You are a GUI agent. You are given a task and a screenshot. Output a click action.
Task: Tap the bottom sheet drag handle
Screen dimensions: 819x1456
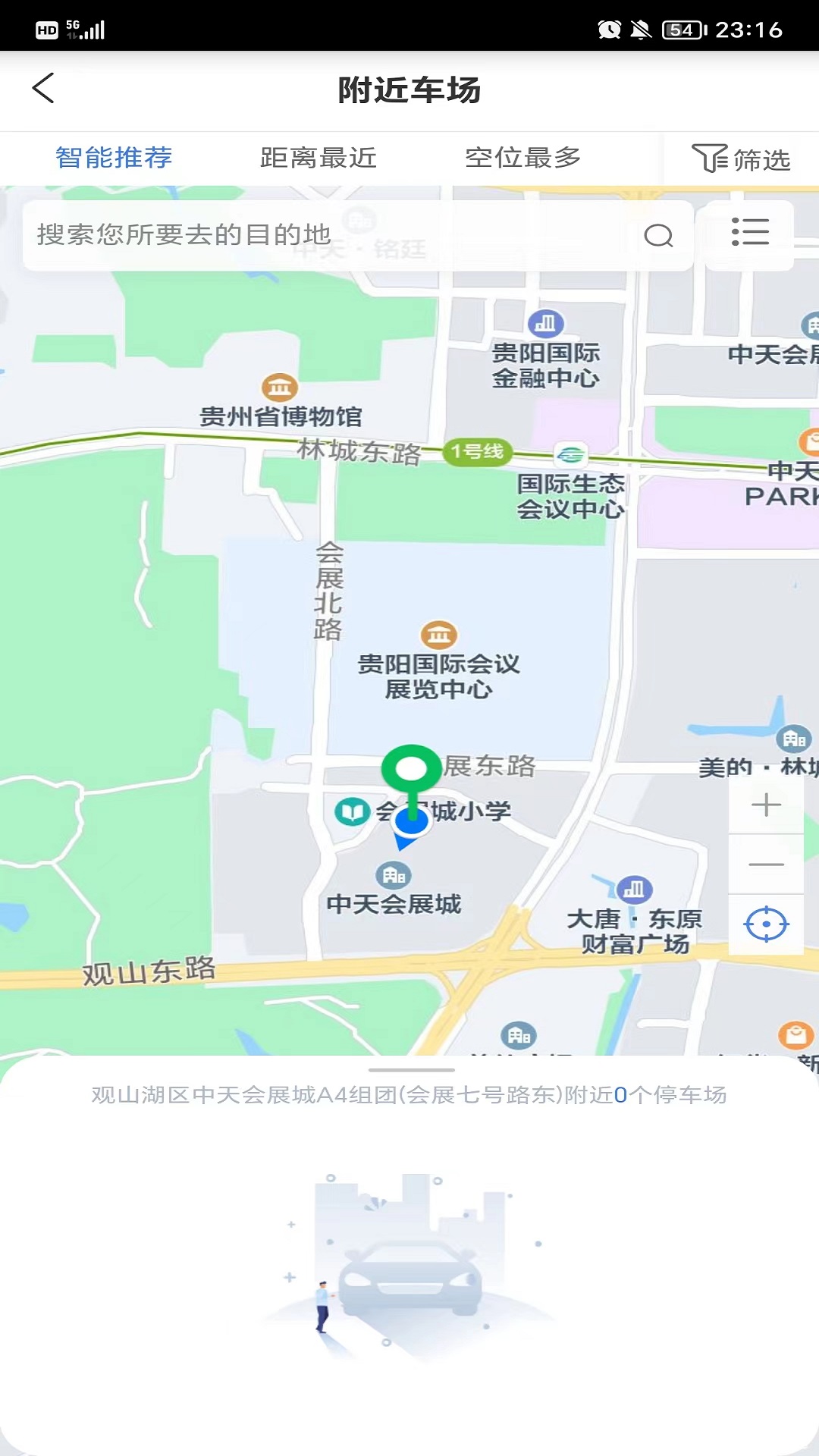[411, 1070]
